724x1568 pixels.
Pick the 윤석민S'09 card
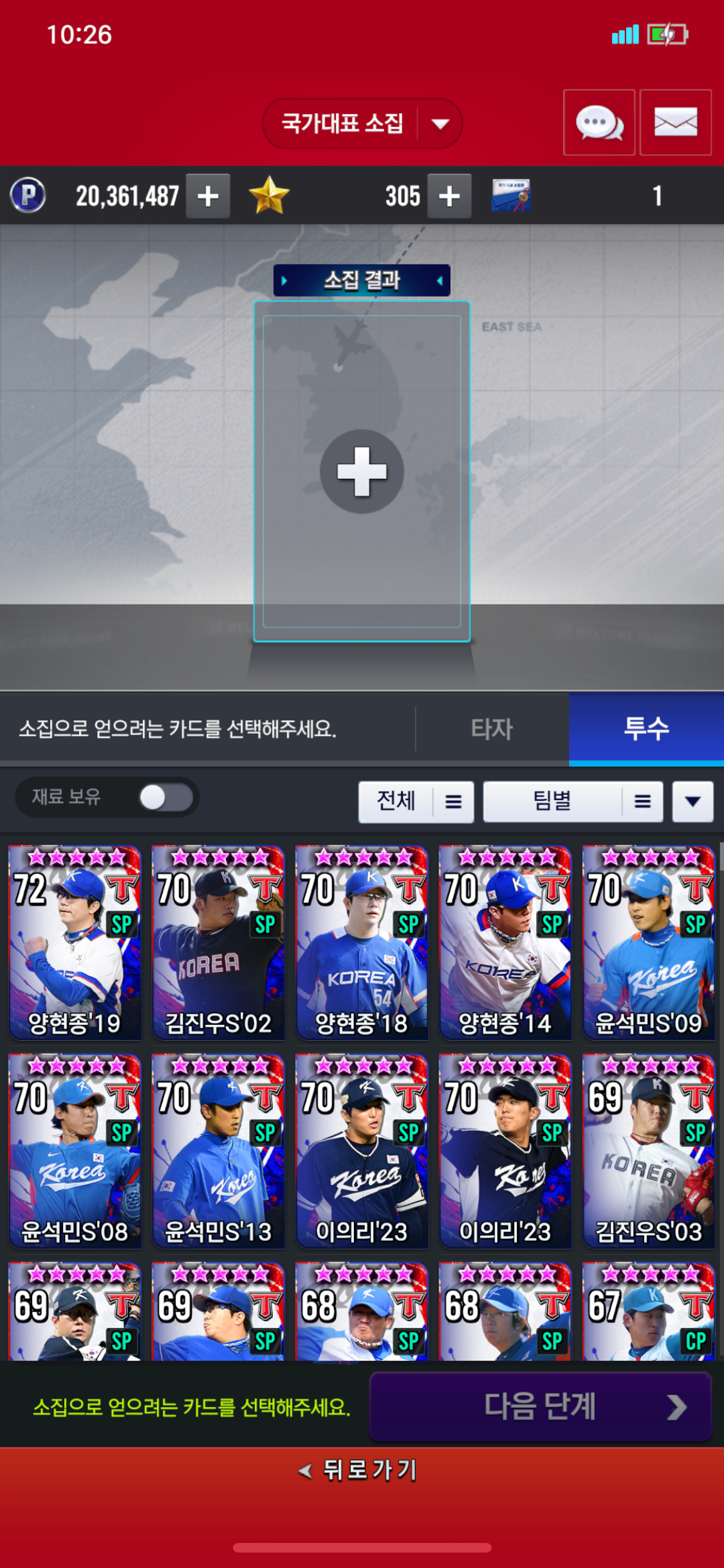[x=648, y=942]
